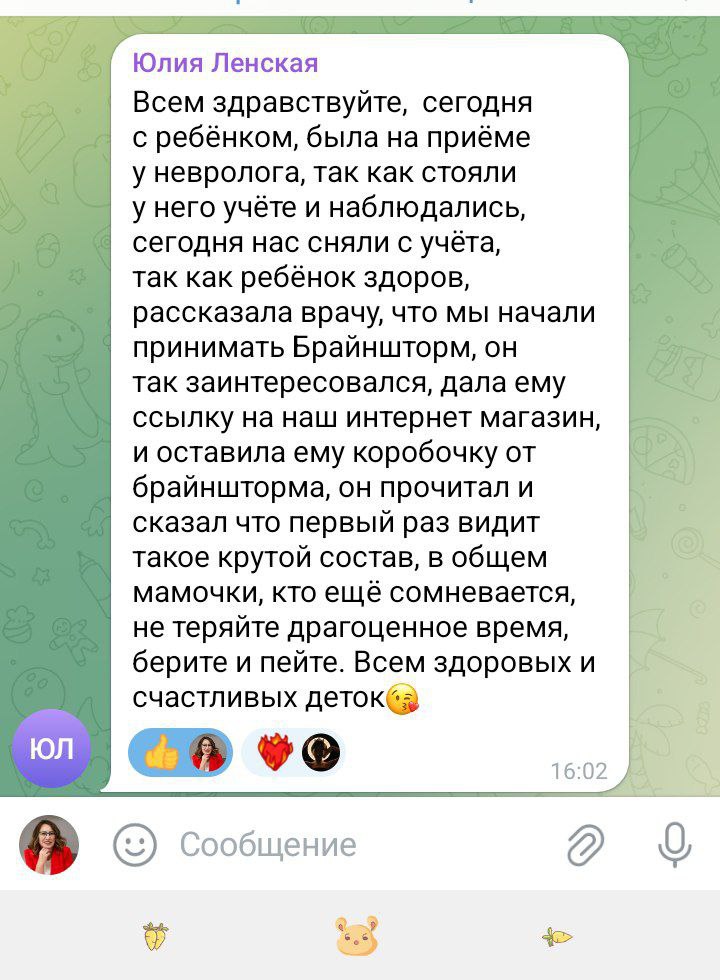Attach a file with the paperclip
Viewport: 720px width, 980px height.
[x=586, y=845]
